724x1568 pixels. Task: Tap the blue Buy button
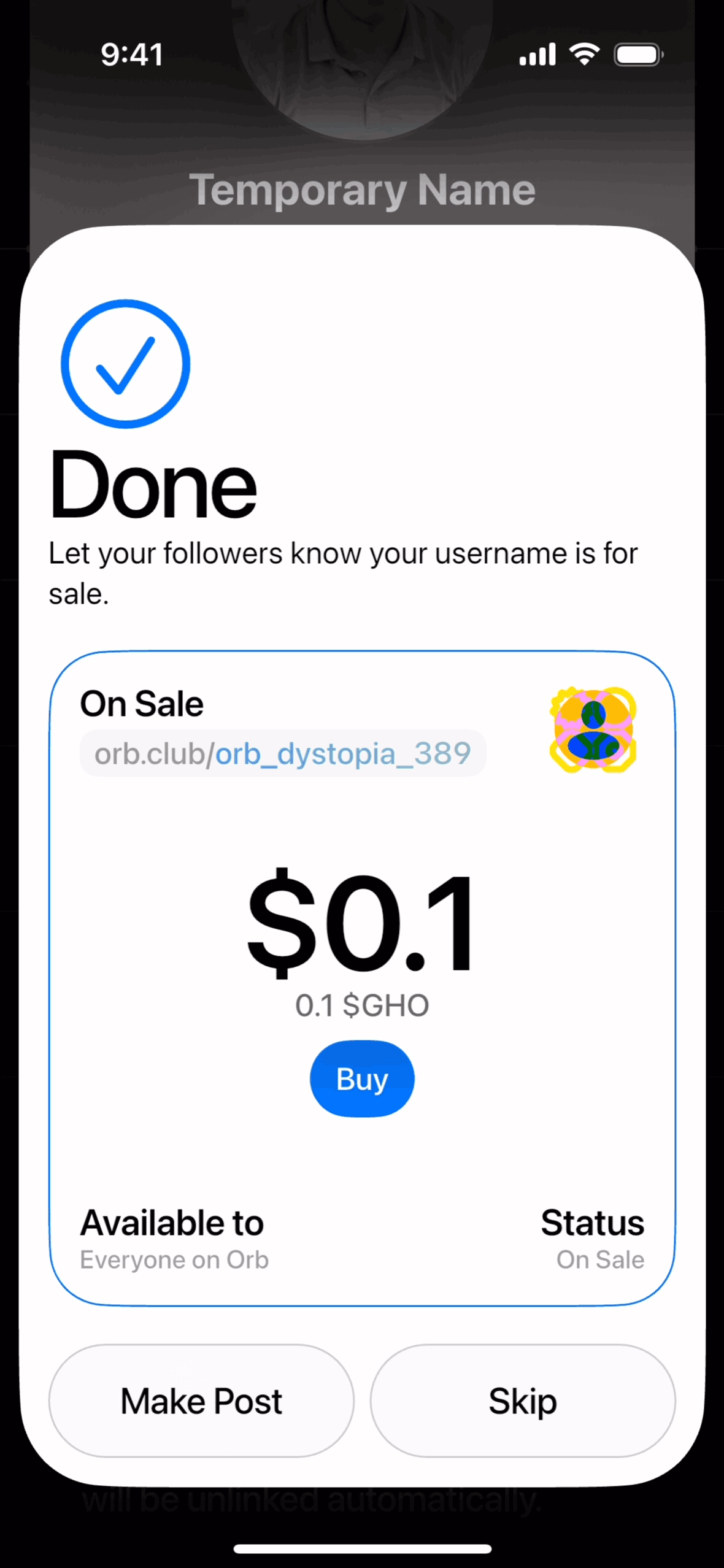click(362, 1078)
